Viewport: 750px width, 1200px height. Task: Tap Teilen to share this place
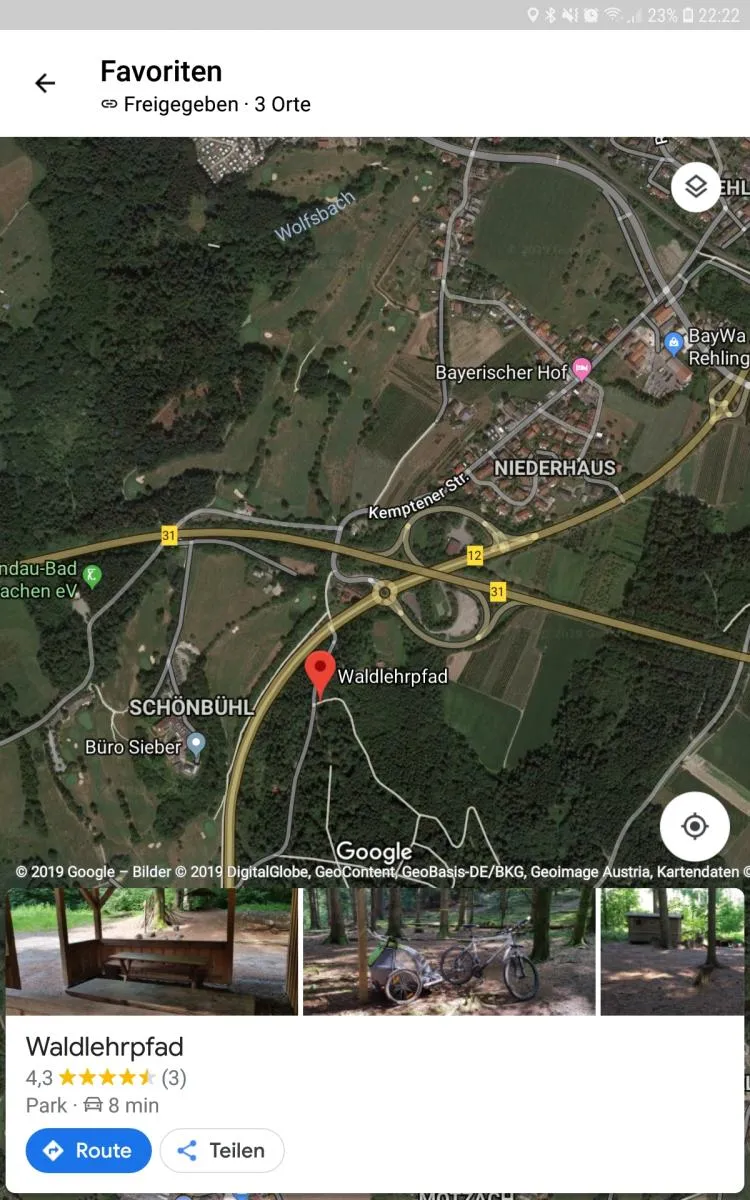(222, 1150)
